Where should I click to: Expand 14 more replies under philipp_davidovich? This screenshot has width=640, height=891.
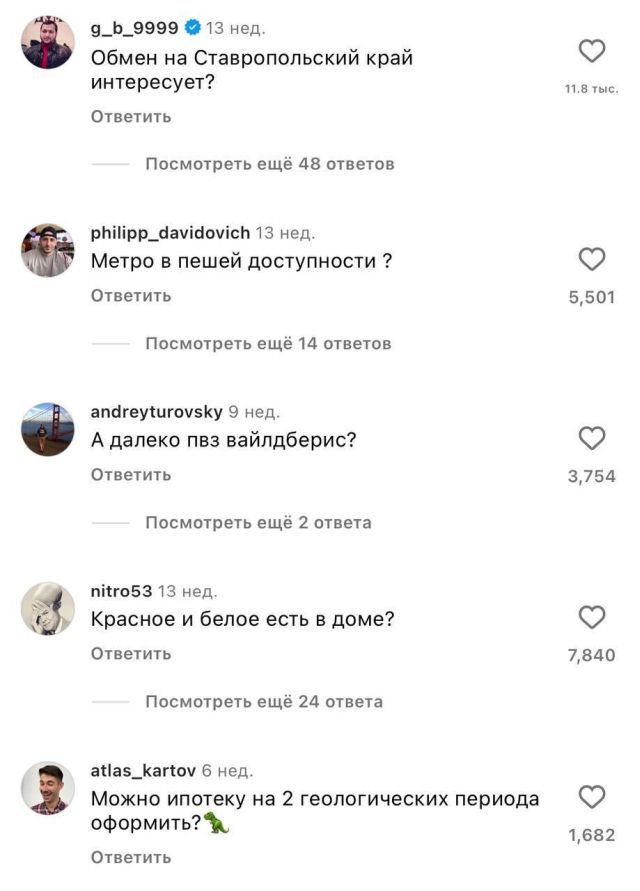(x=268, y=344)
